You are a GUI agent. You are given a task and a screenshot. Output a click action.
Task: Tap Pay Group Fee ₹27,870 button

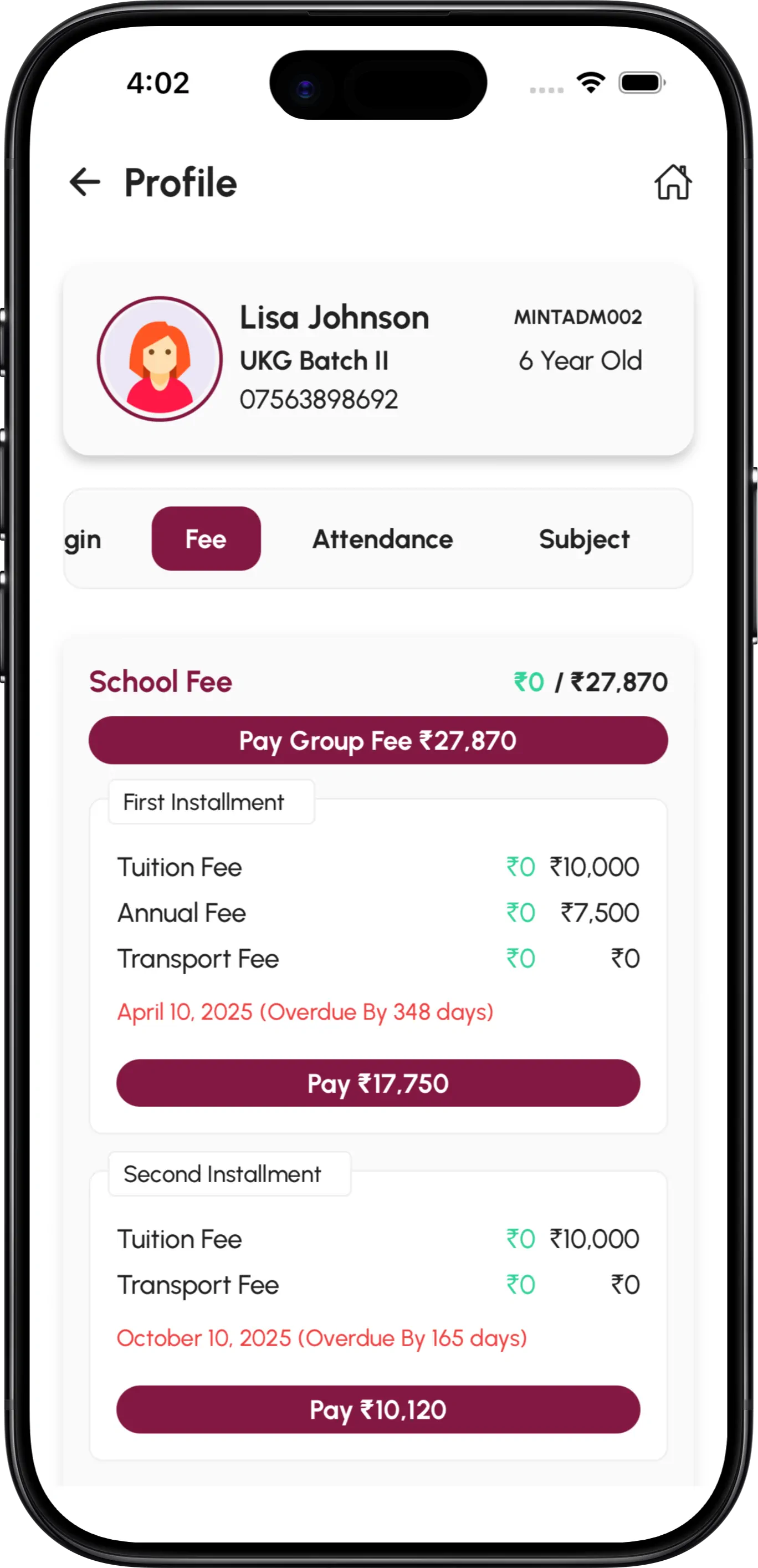(378, 740)
